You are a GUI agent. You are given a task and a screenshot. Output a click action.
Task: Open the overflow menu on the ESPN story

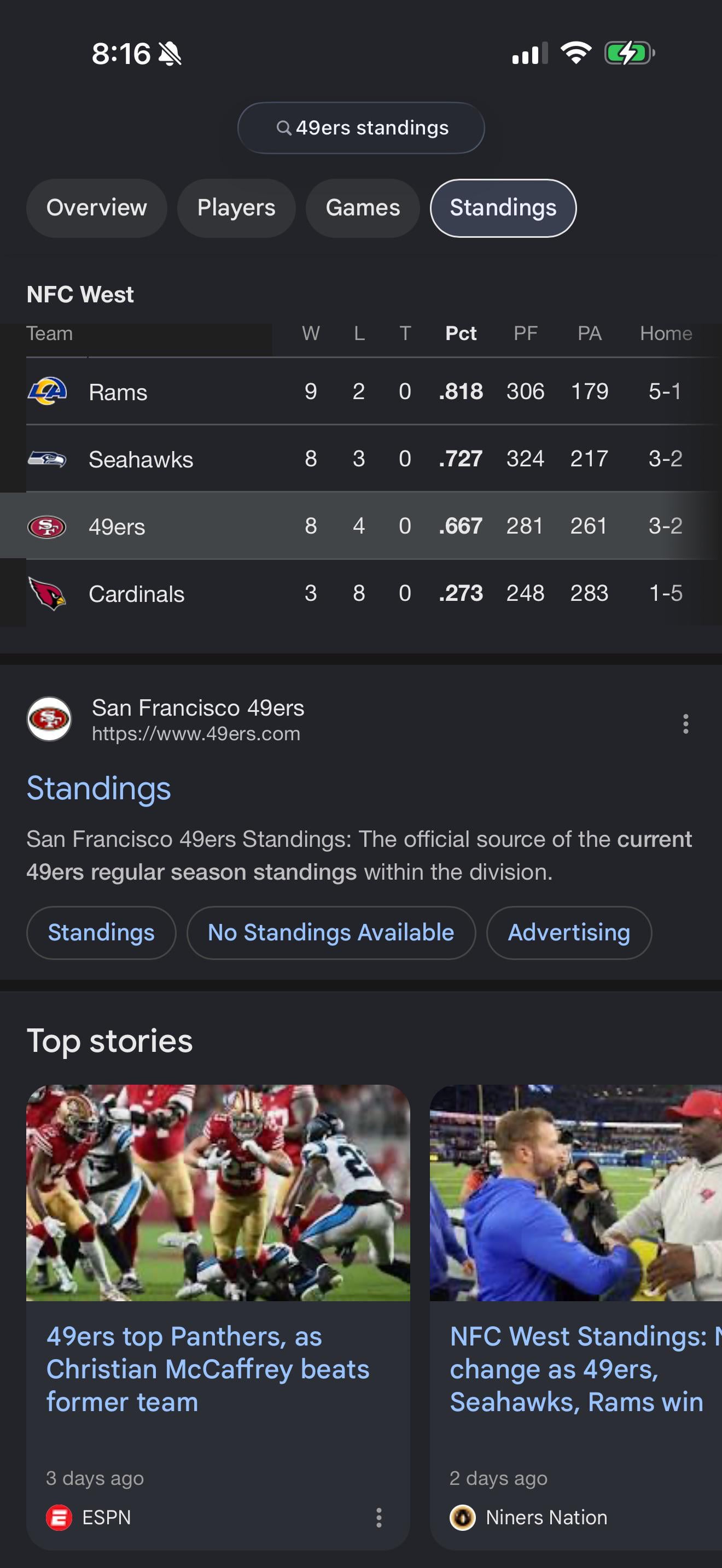[379, 1518]
